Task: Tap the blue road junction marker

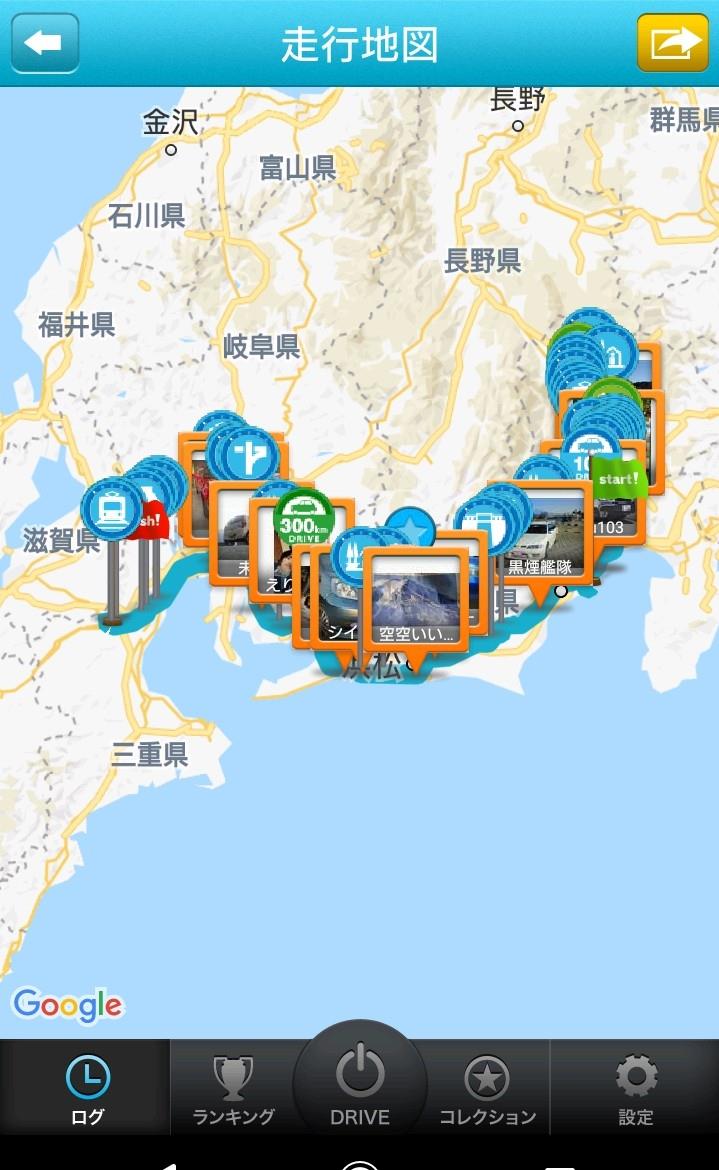Action: 251,454
